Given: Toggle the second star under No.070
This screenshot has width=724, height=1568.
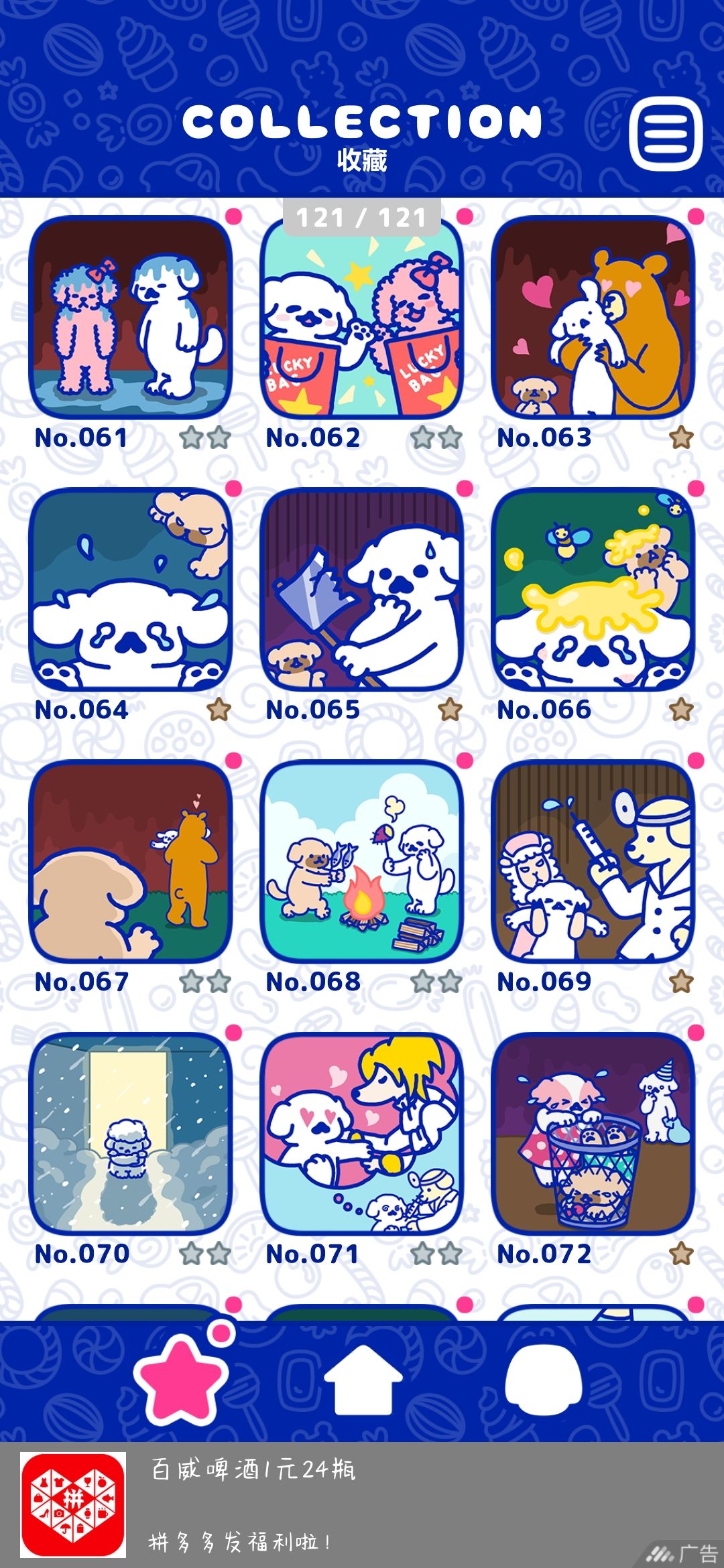Looking at the screenshot, I should coord(219,1254).
